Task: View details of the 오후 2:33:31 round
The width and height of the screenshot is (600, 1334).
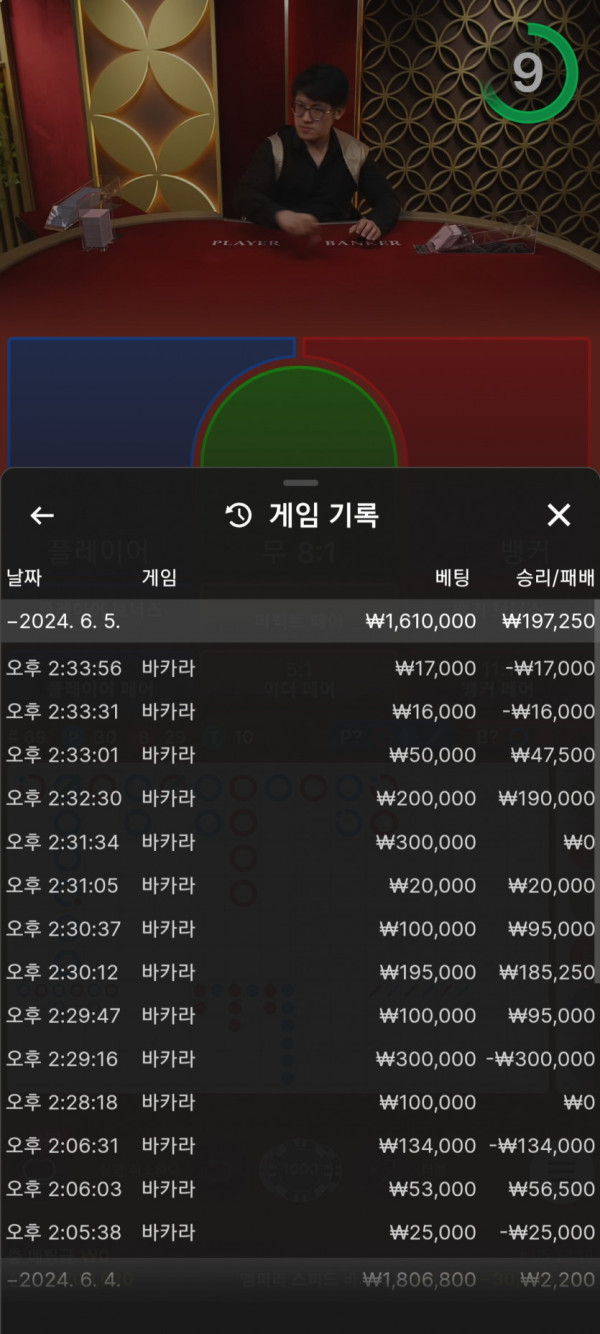Action: pos(300,711)
